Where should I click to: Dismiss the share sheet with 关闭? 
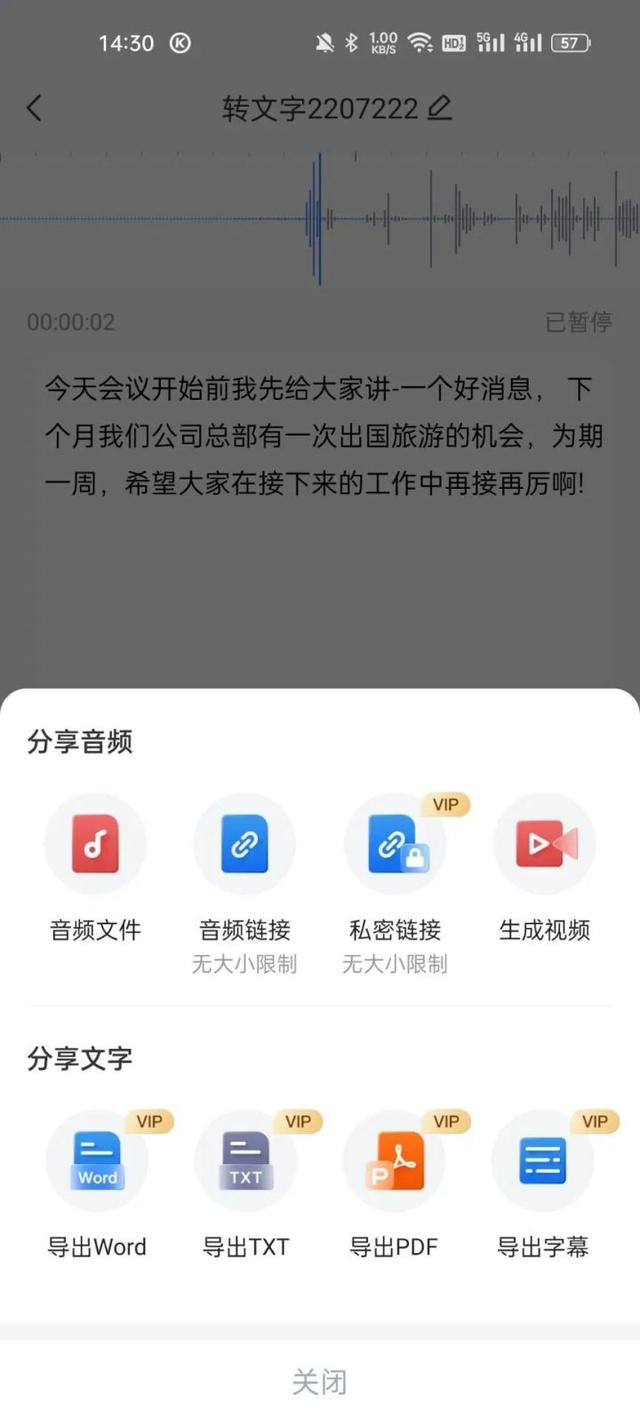tap(320, 1382)
